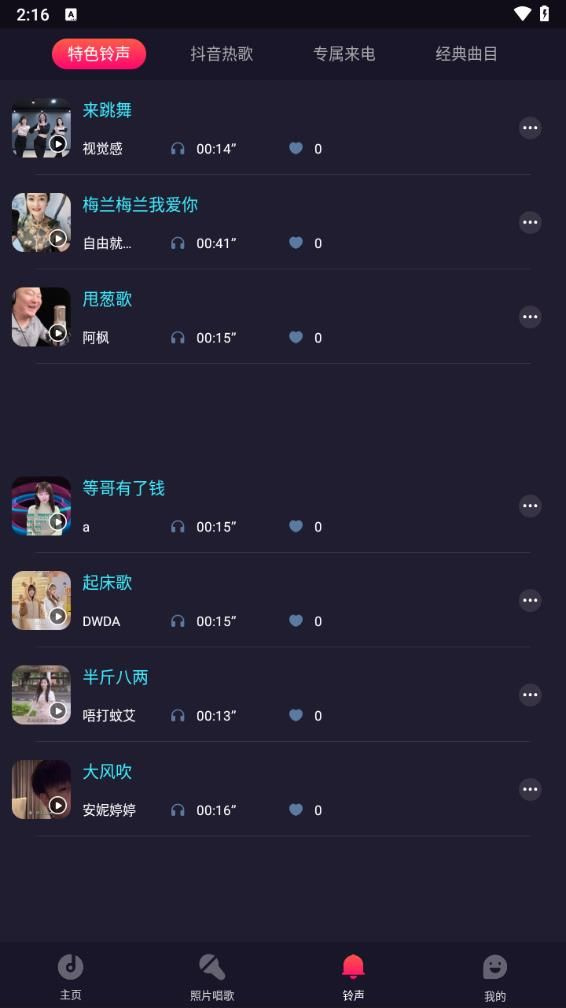Open more options for 大风吹
566x1008 pixels.
pos(530,789)
